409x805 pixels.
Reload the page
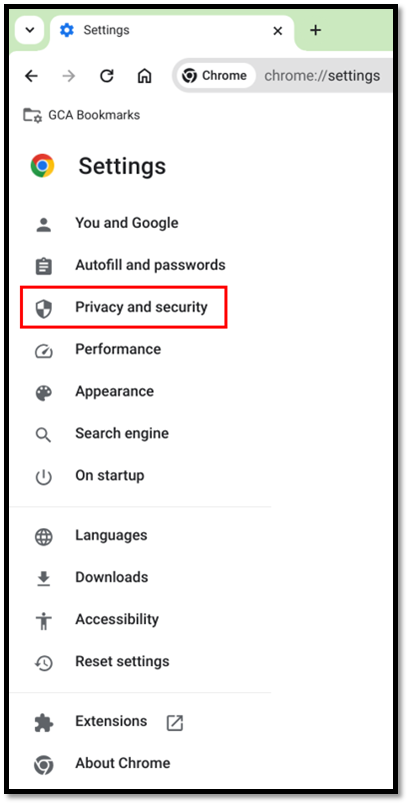point(106,76)
